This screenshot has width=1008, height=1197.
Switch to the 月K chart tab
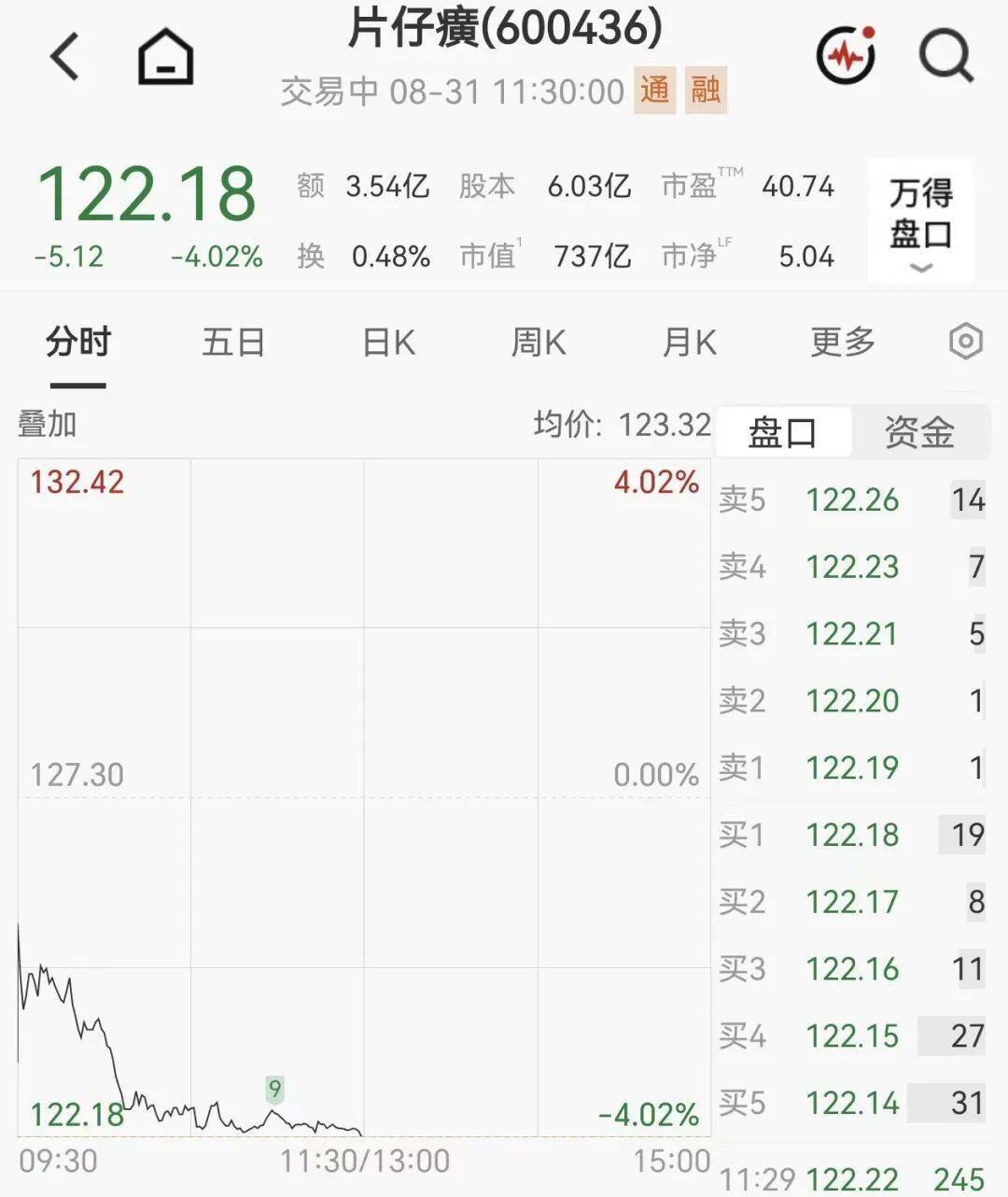[690, 343]
